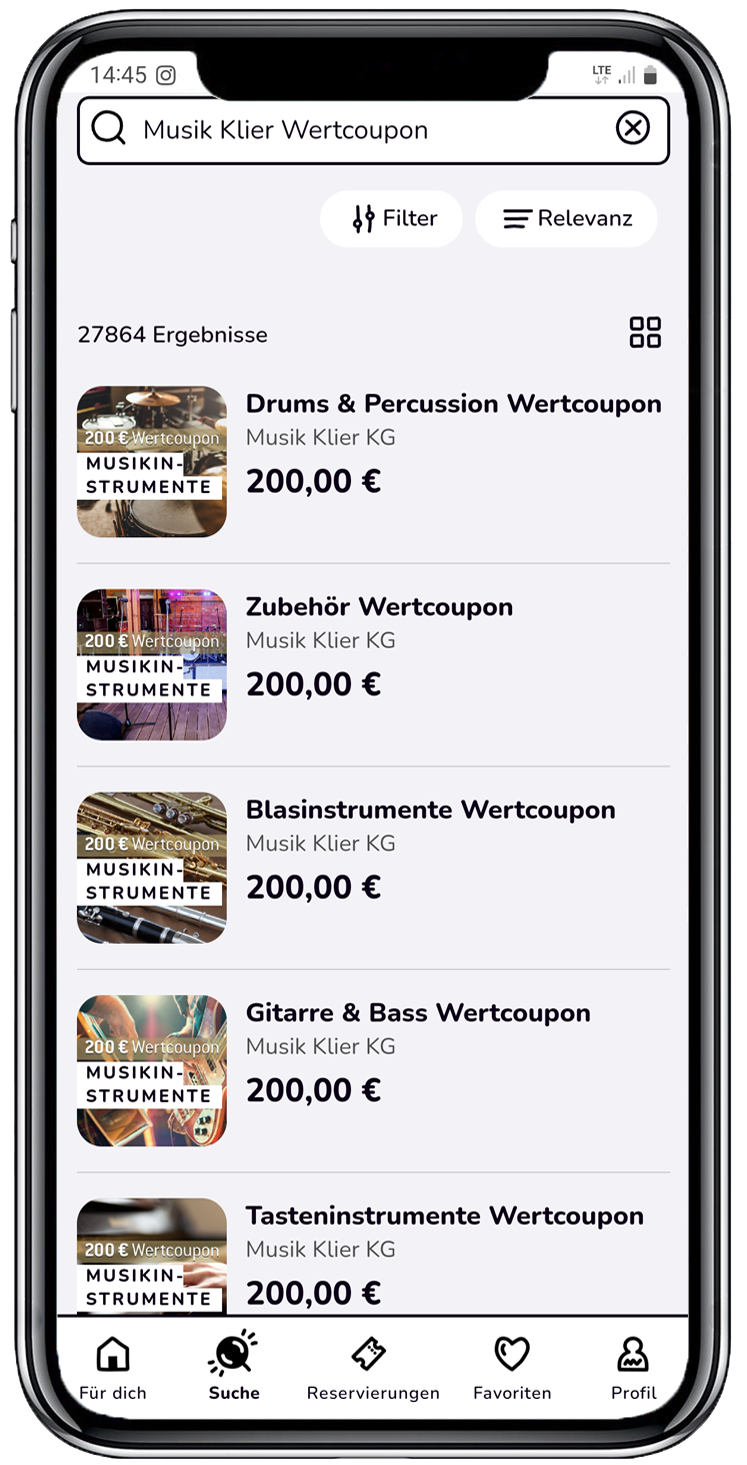Select the Zubehör Wertcoupon result
Image resolution: width=747 pixels, height=1465 pixels.
pos(373,665)
